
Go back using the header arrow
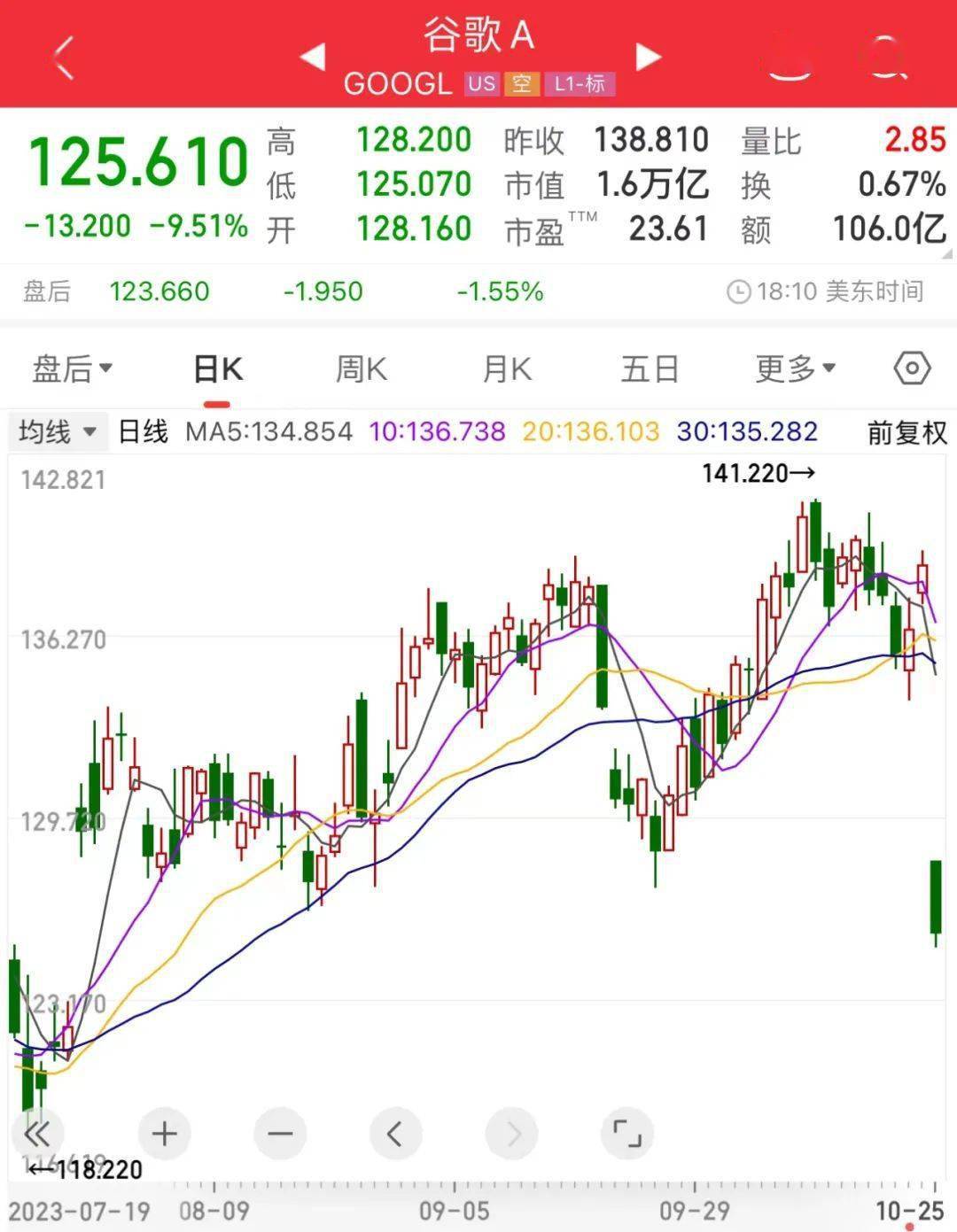pos(64,58)
